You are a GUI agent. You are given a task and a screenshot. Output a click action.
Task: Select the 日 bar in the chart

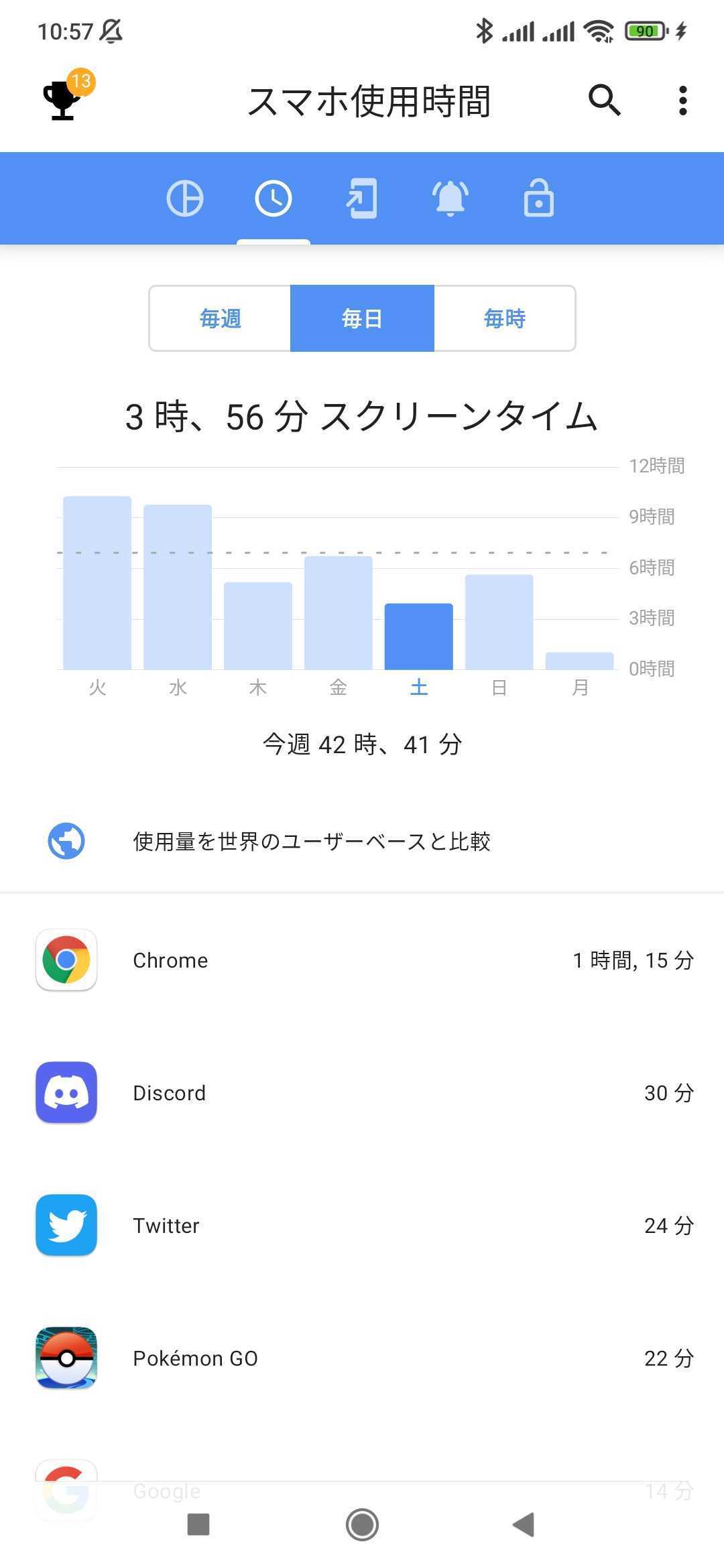499,622
